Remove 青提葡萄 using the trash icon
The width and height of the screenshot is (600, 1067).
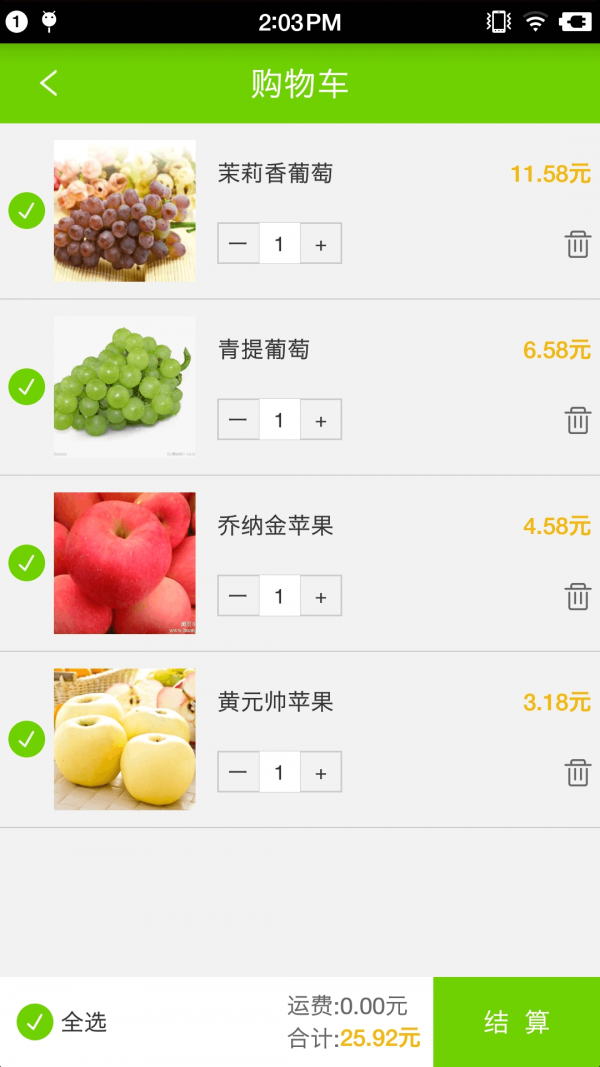pos(578,420)
